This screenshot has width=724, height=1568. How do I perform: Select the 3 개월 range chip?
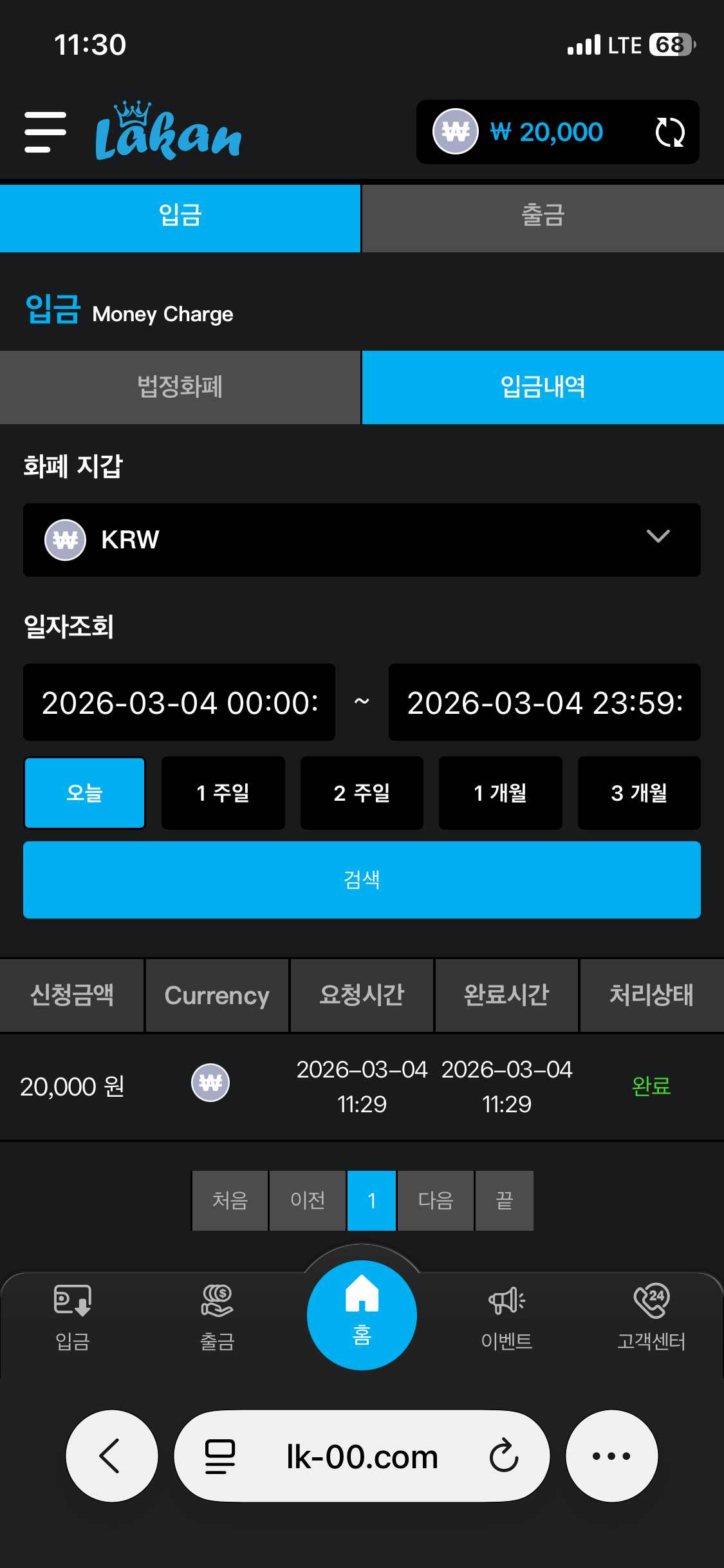click(x=639, y=793)
